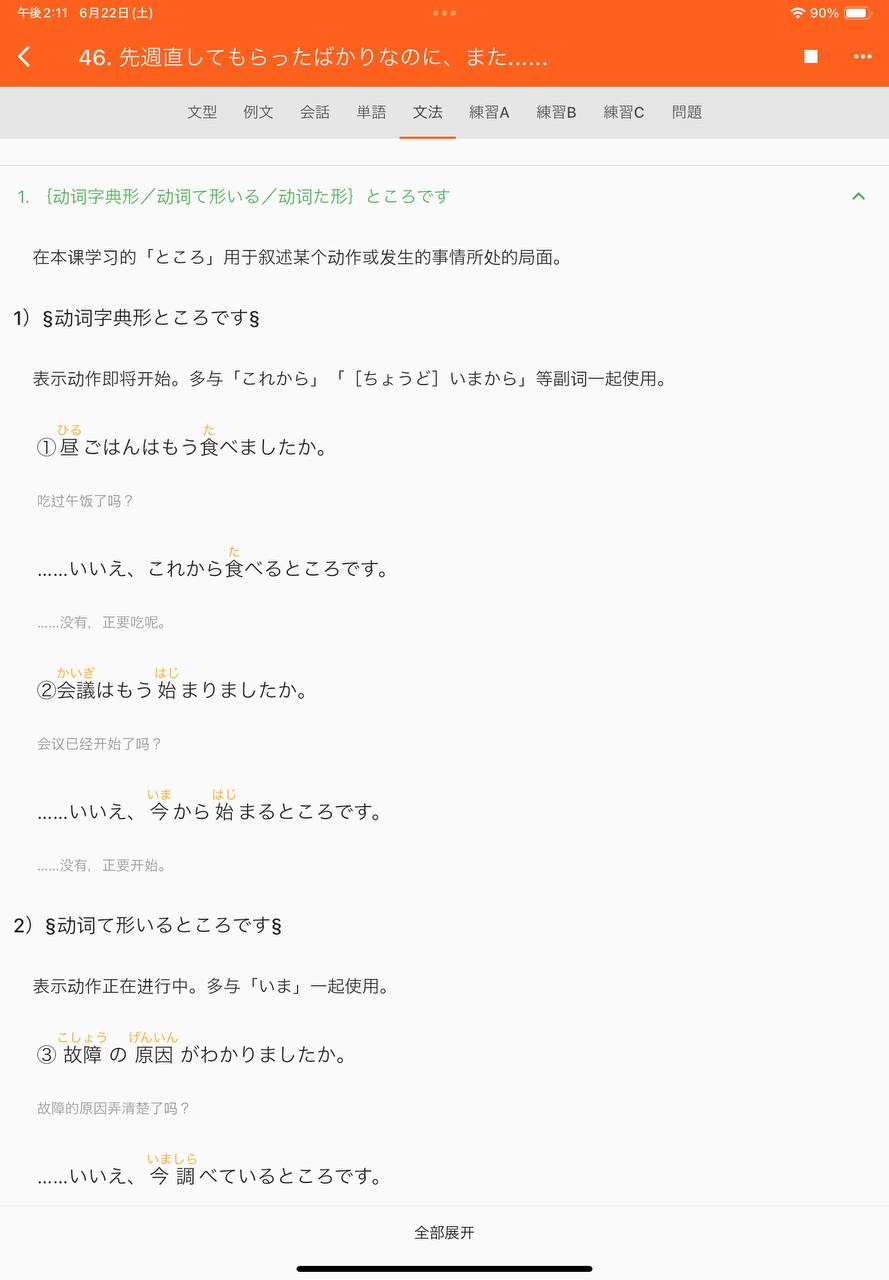Open the three-dot overflow menu
Viewport: 889px width, 1280px height.
tap(862, 57)
